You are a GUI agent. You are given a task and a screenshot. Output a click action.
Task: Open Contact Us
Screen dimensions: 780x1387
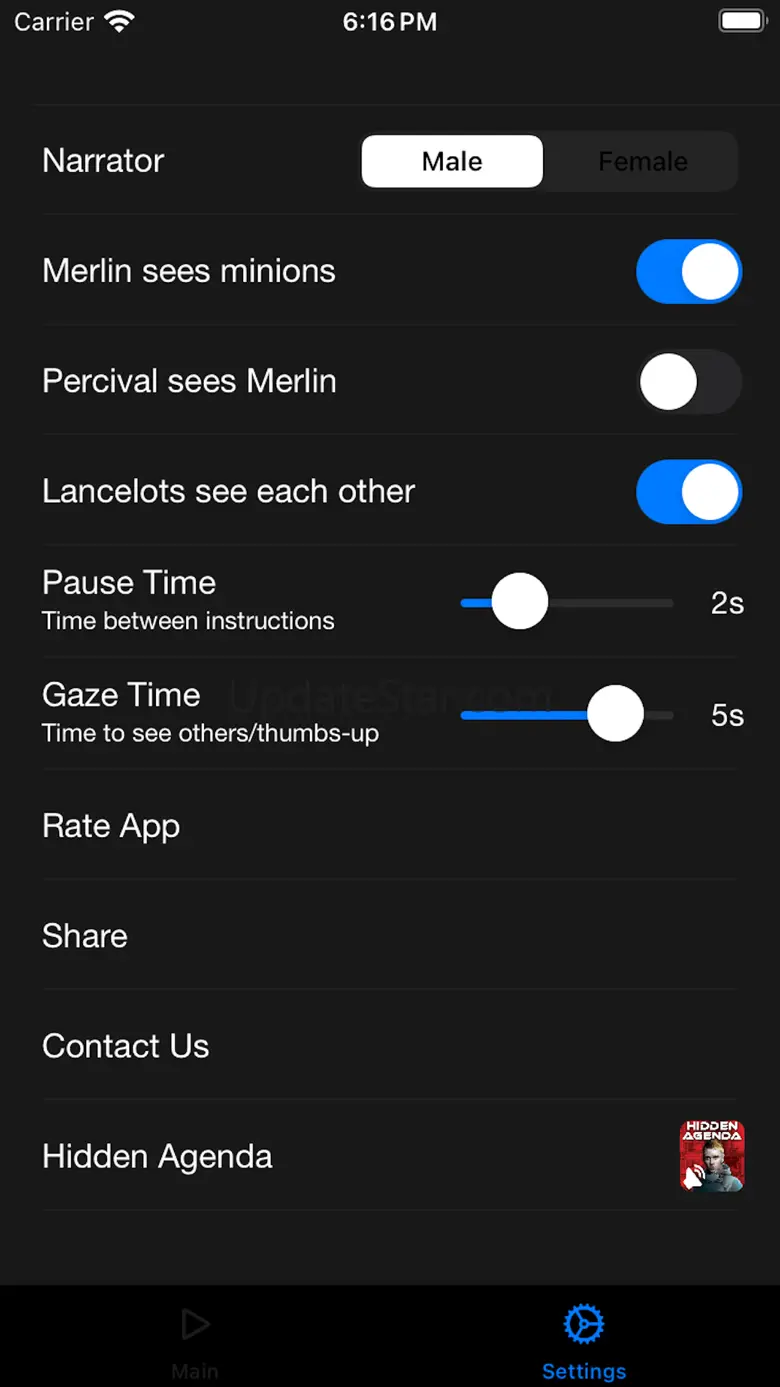(390, 1045)
